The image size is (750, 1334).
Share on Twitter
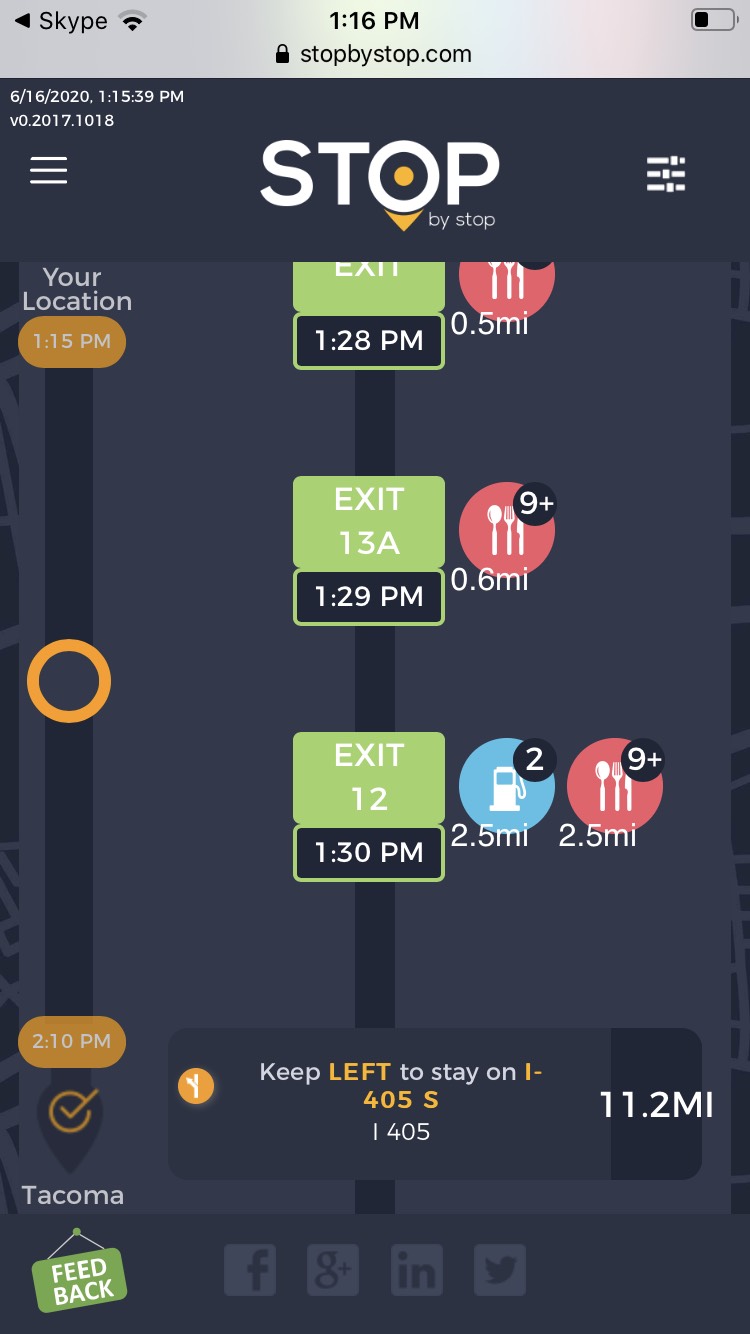[499, 1270]
